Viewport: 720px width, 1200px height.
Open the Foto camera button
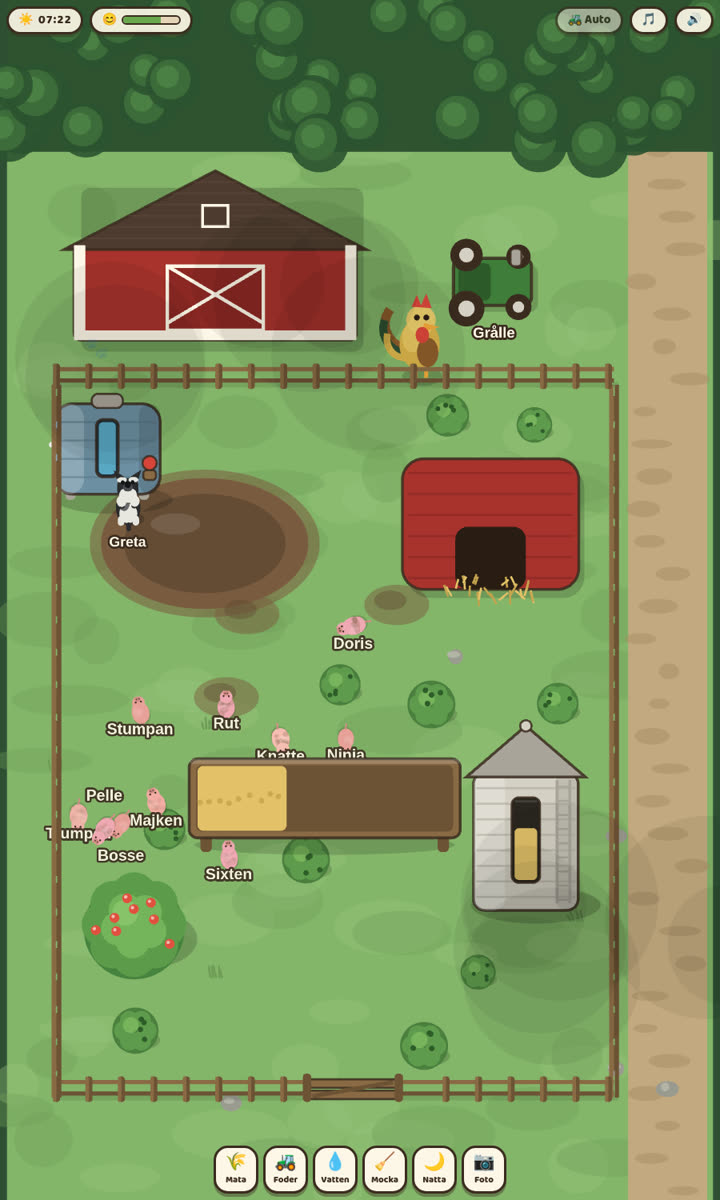coord(484,1169)
